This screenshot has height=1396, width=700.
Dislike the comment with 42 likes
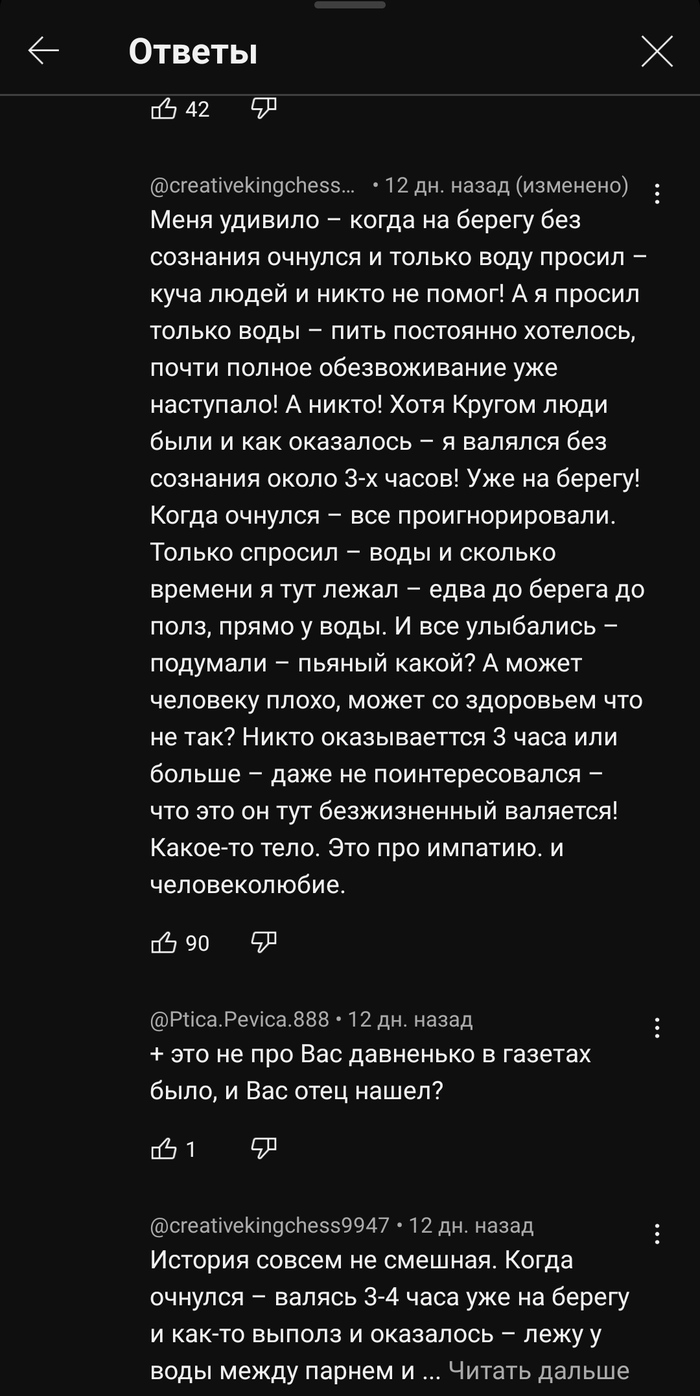(263, 108)
